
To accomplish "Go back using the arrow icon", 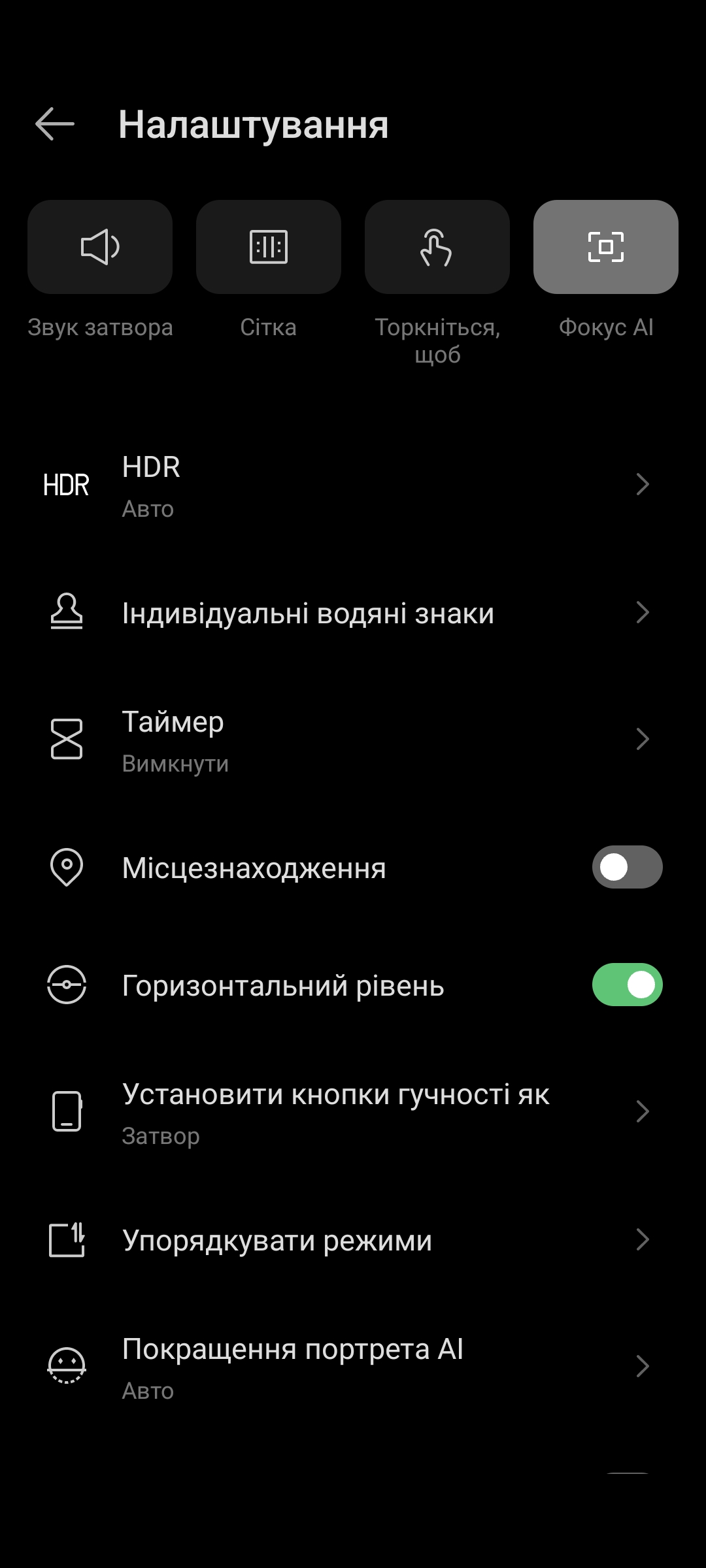I will click(x=55, y=124).
